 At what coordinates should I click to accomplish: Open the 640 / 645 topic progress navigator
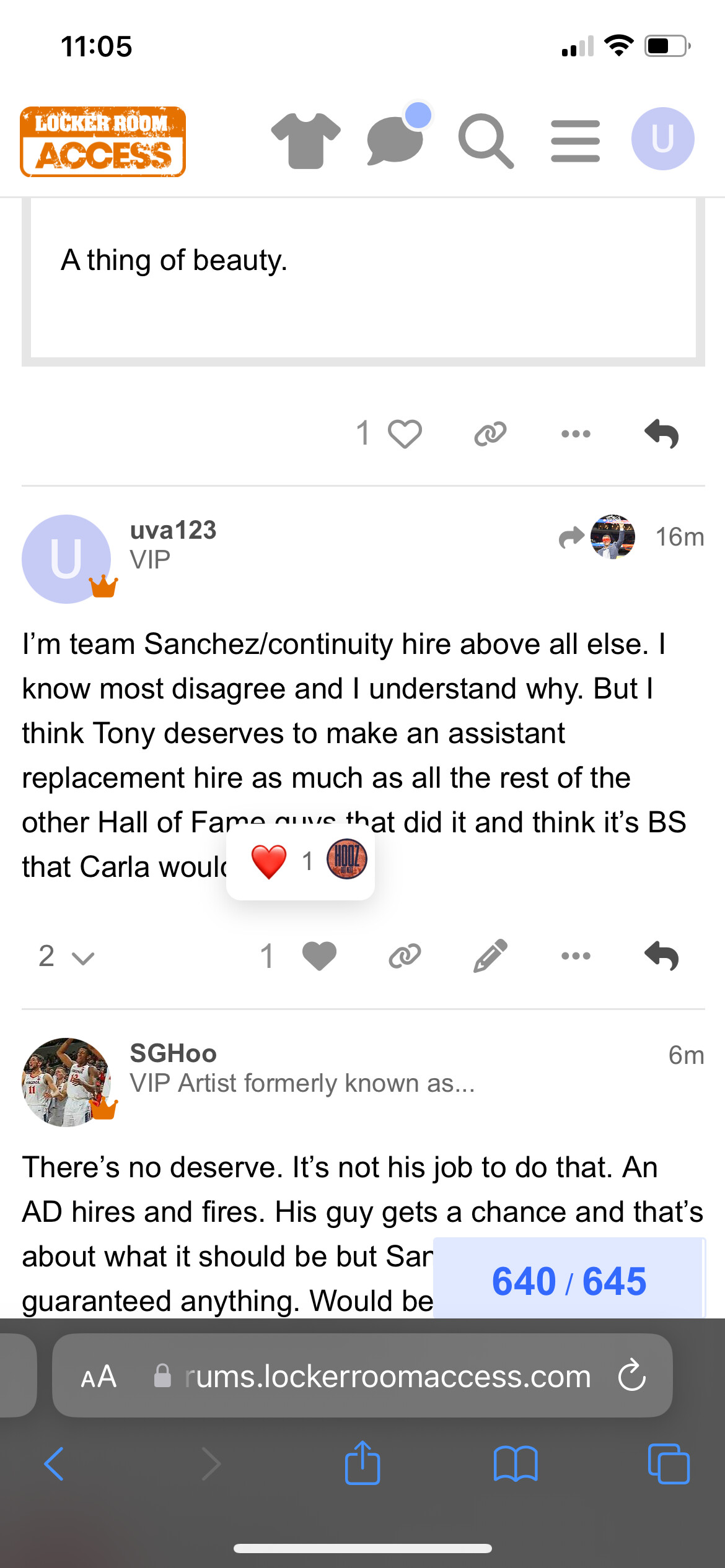coord(569,1281)
